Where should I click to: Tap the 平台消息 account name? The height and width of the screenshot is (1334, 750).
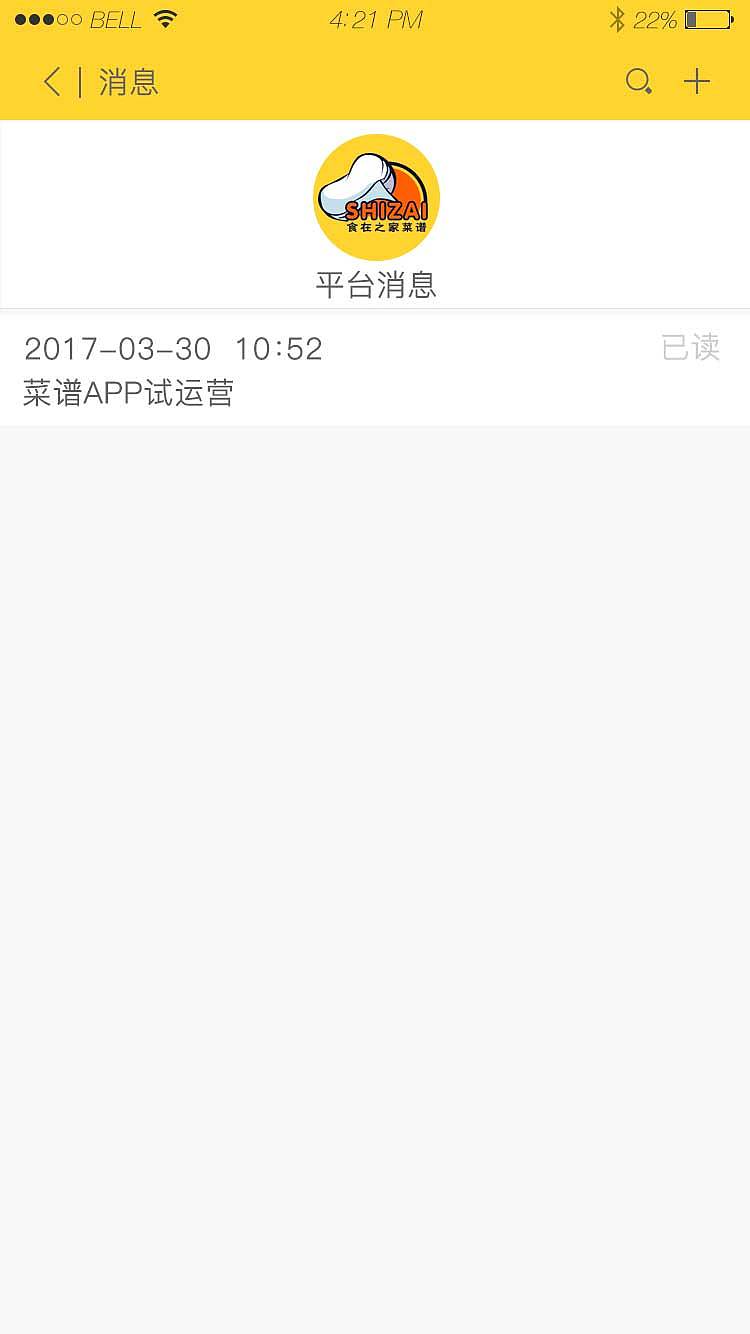tap(376, 284)
